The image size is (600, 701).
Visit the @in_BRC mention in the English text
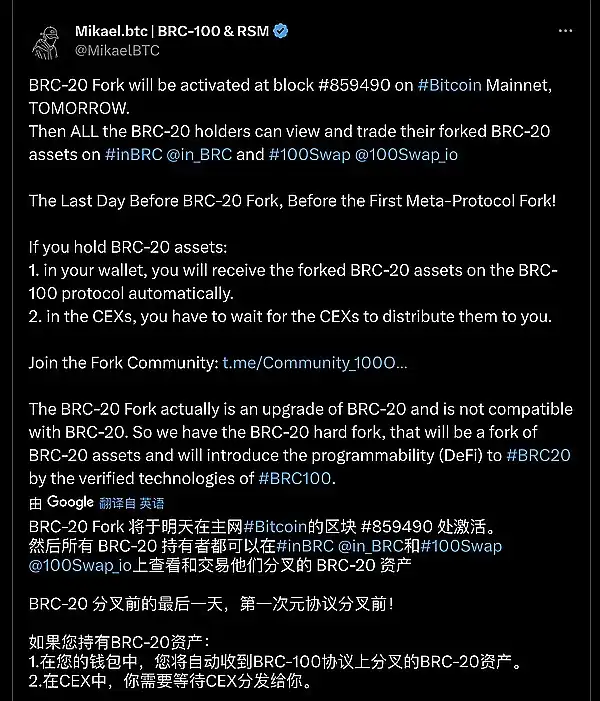coord(200,155)
